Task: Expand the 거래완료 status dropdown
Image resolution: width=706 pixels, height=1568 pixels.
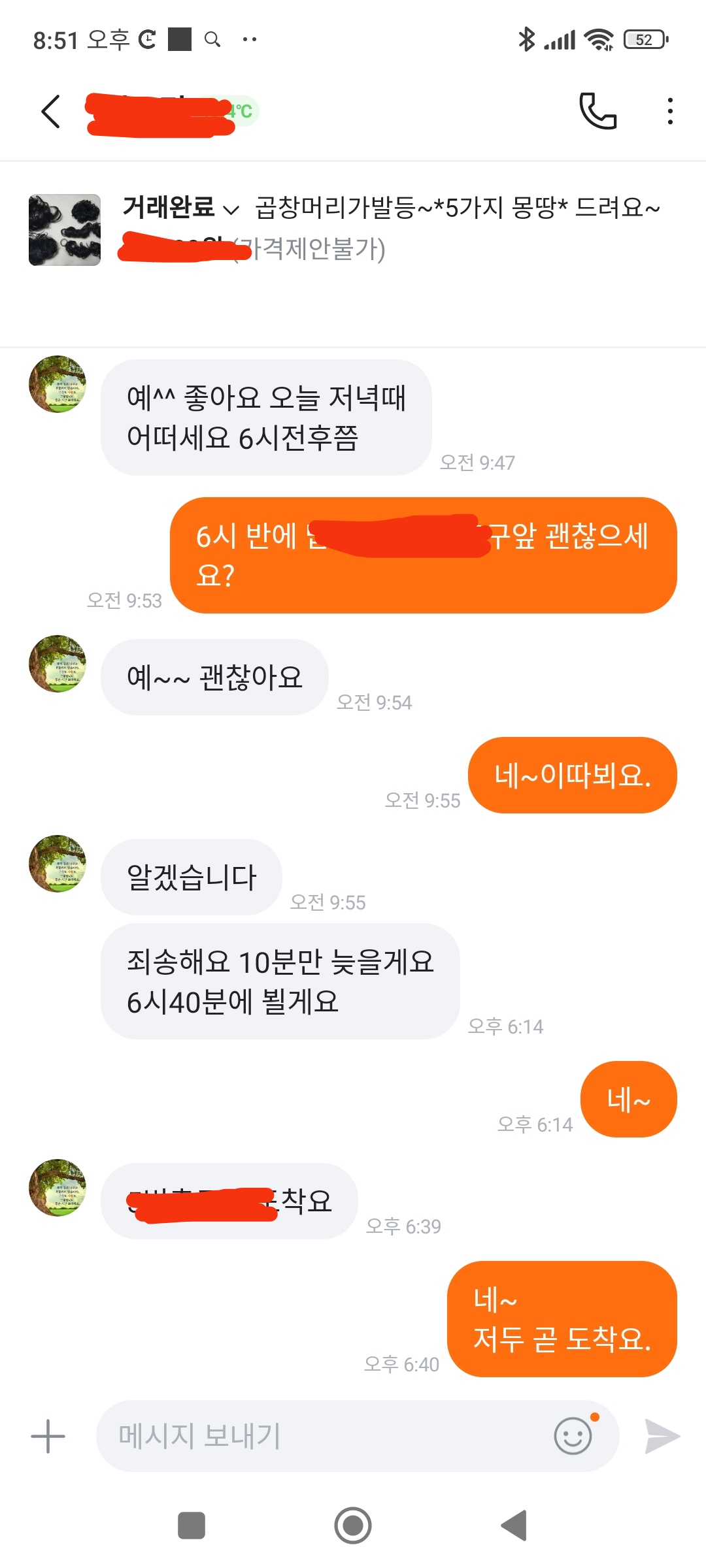Action: pos(180,208)
